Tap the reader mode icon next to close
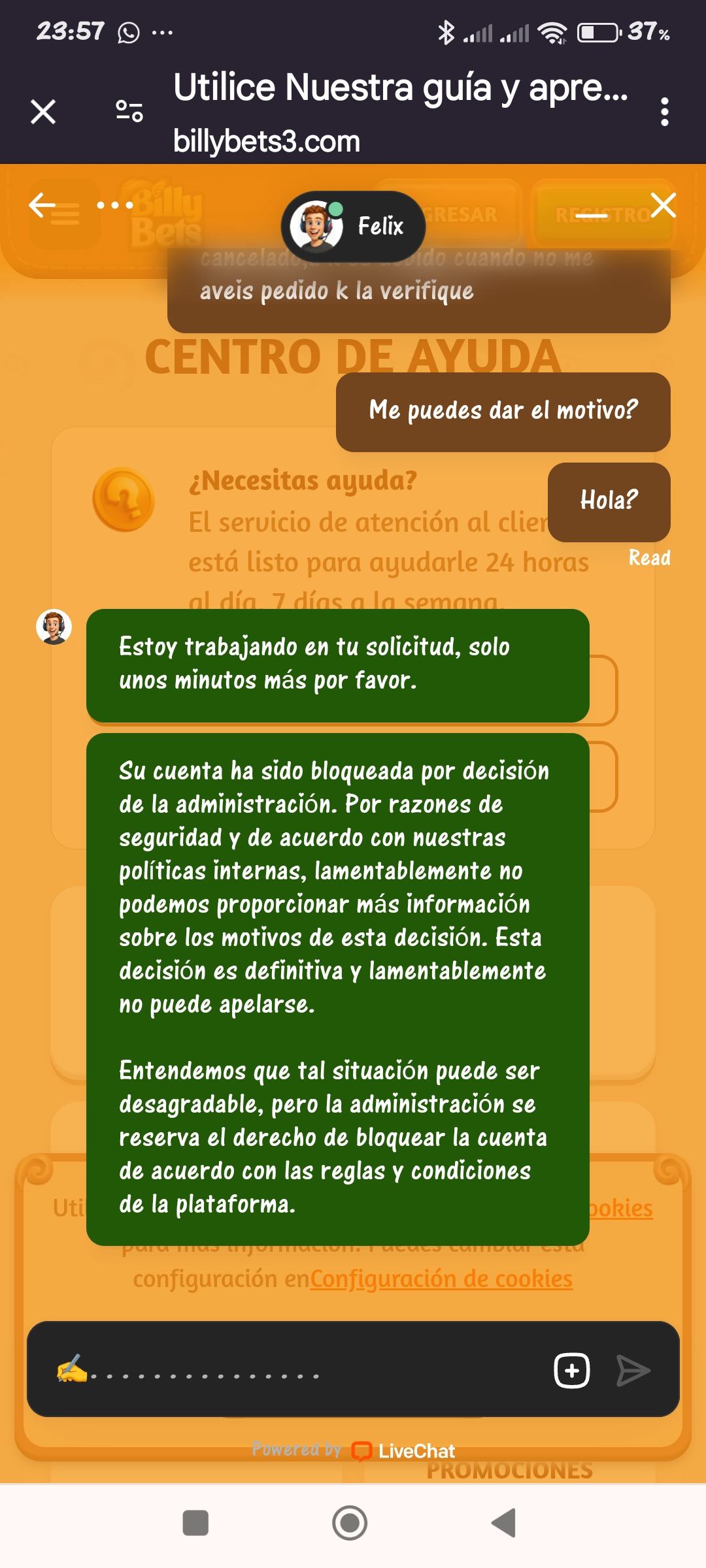706x1568 pixels. [x=128, y=112]
